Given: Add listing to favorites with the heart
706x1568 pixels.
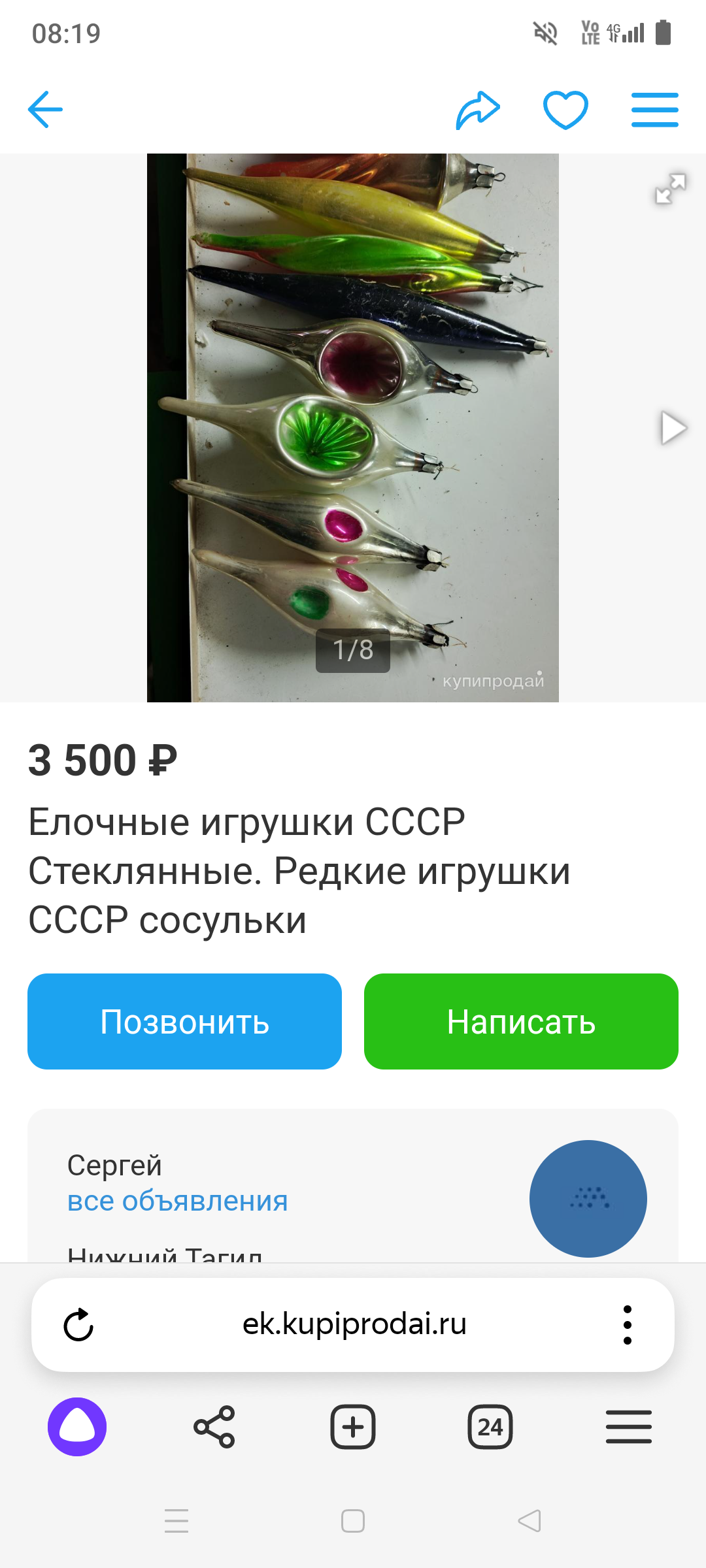Looking at the screenshot, I should tap(565, 110).
